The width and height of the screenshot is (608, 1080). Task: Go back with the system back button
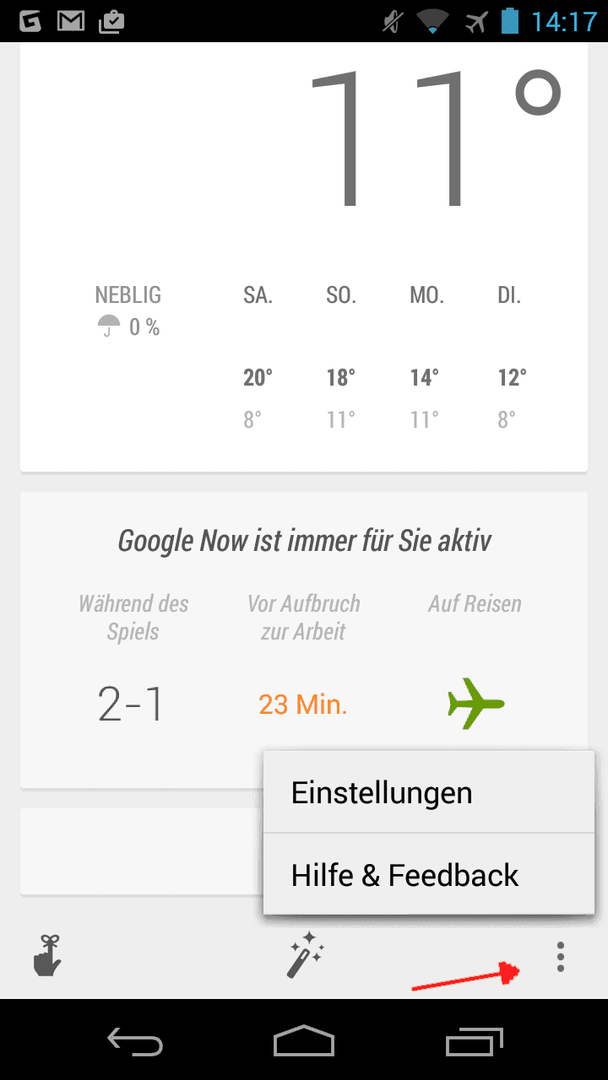pyautogui.click(x=135, y=1040)
